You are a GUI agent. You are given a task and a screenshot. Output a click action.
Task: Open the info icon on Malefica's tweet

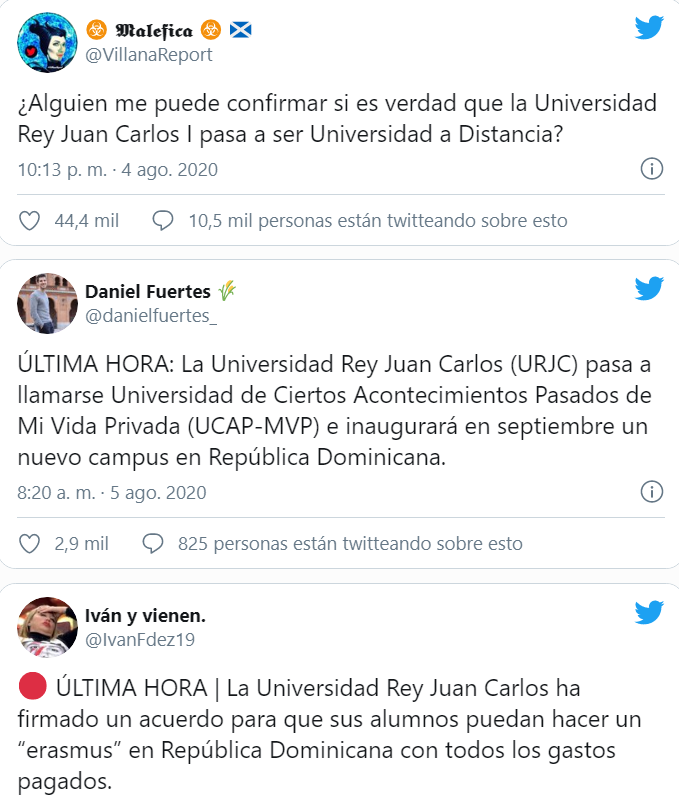[x=651, y=168]
